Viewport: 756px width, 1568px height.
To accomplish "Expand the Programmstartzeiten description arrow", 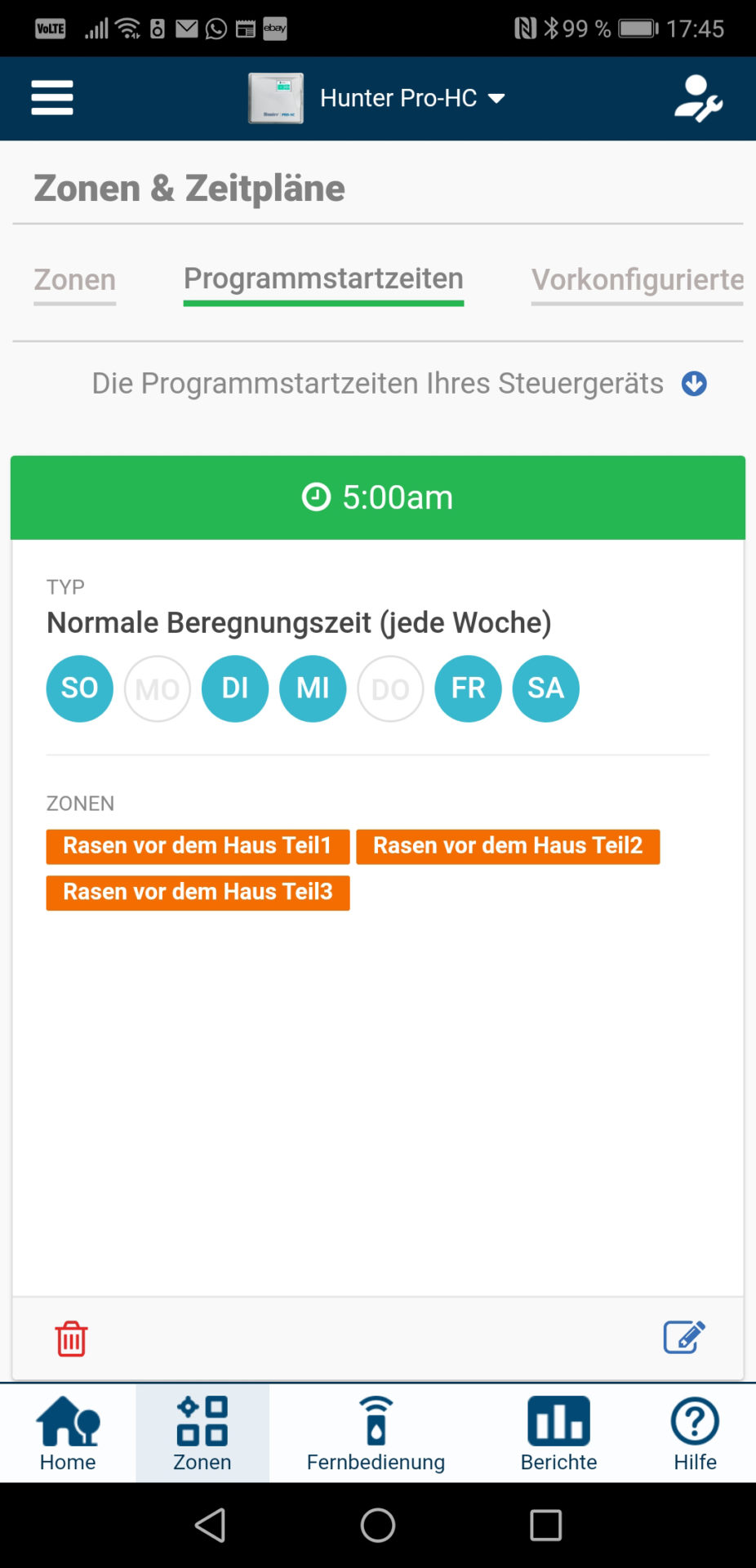I will tap(694, 384).
